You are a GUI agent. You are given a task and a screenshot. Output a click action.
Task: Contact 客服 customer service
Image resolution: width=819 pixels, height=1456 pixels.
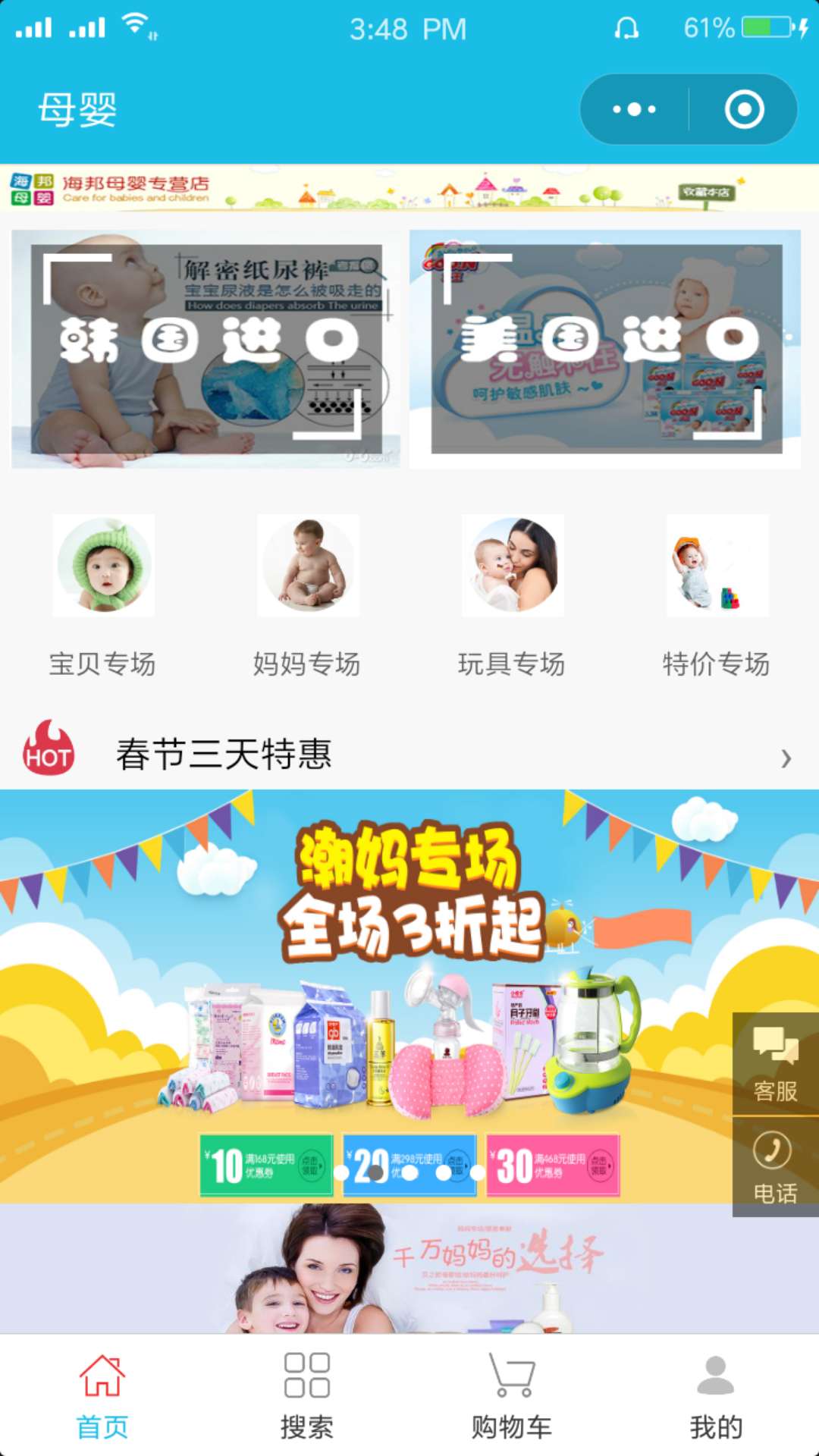[776, 1063]
